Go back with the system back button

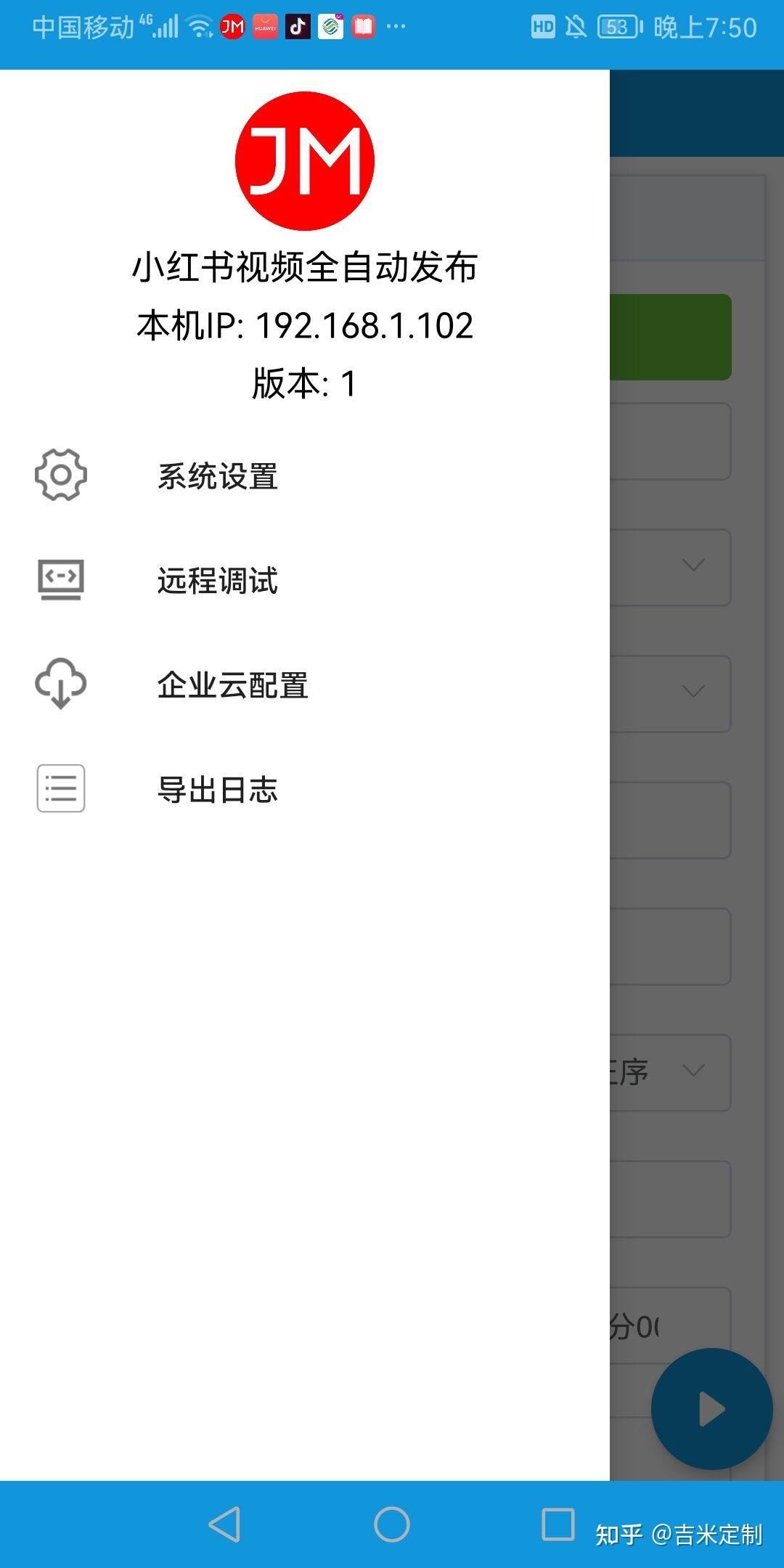click(225, 1524)
